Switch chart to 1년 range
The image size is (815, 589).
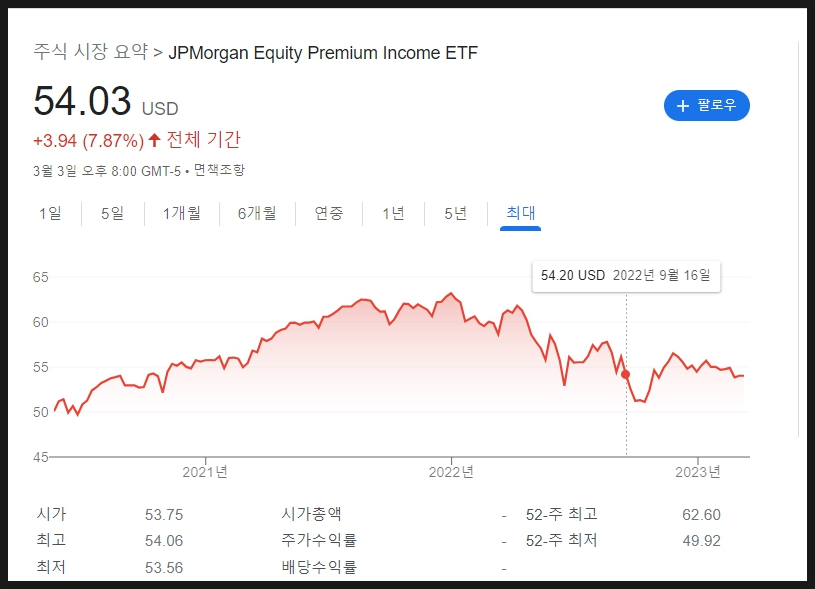tap(393, 213)
